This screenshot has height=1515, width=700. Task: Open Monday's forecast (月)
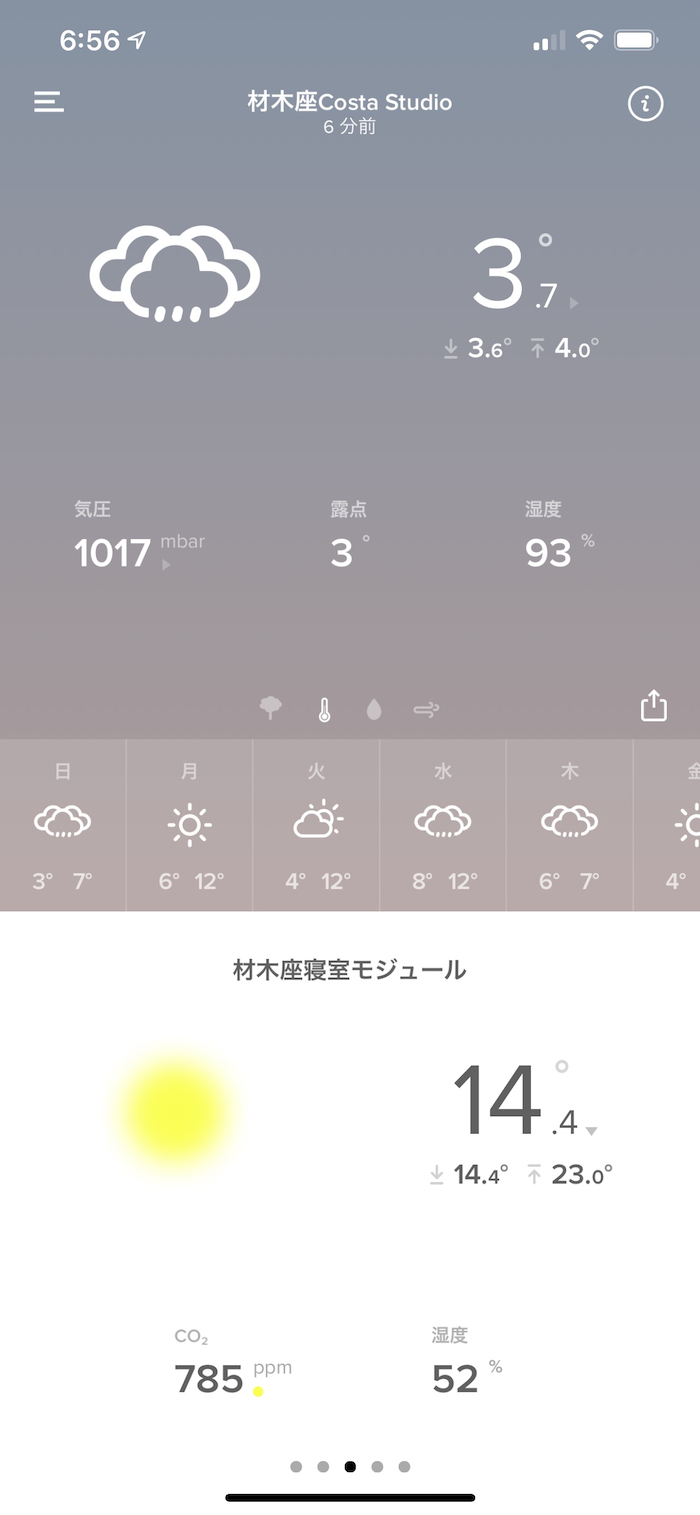[x=190, y=825]
